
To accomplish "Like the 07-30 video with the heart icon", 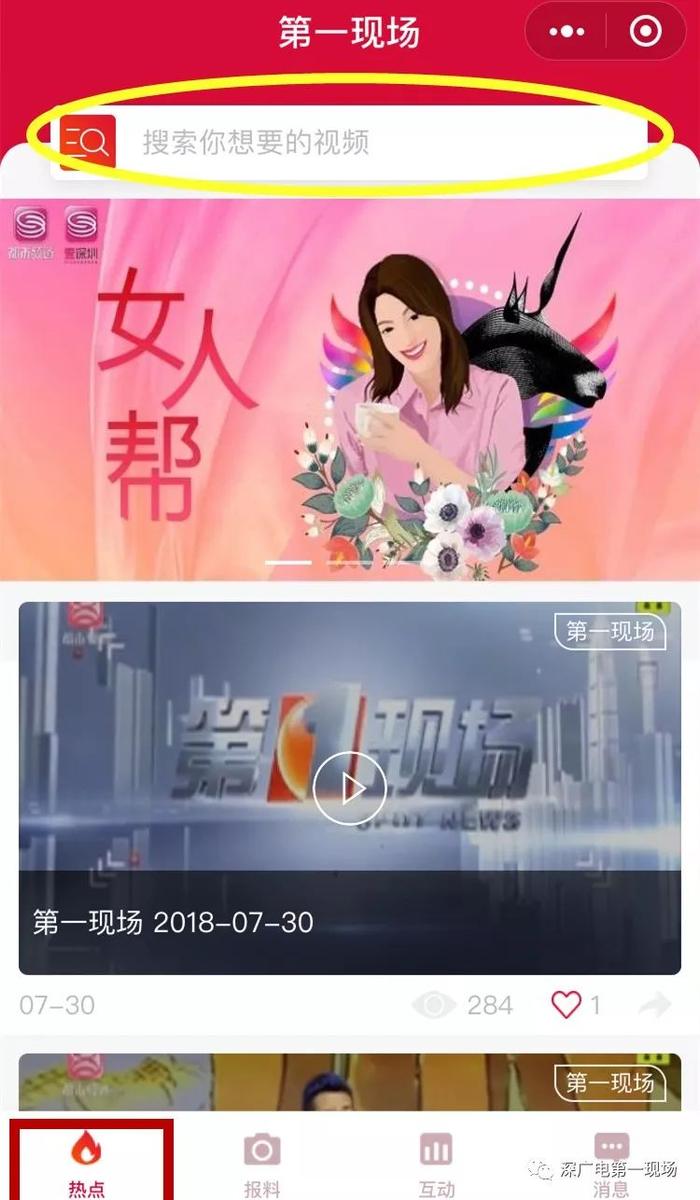I will click(x=566, y=1004).
